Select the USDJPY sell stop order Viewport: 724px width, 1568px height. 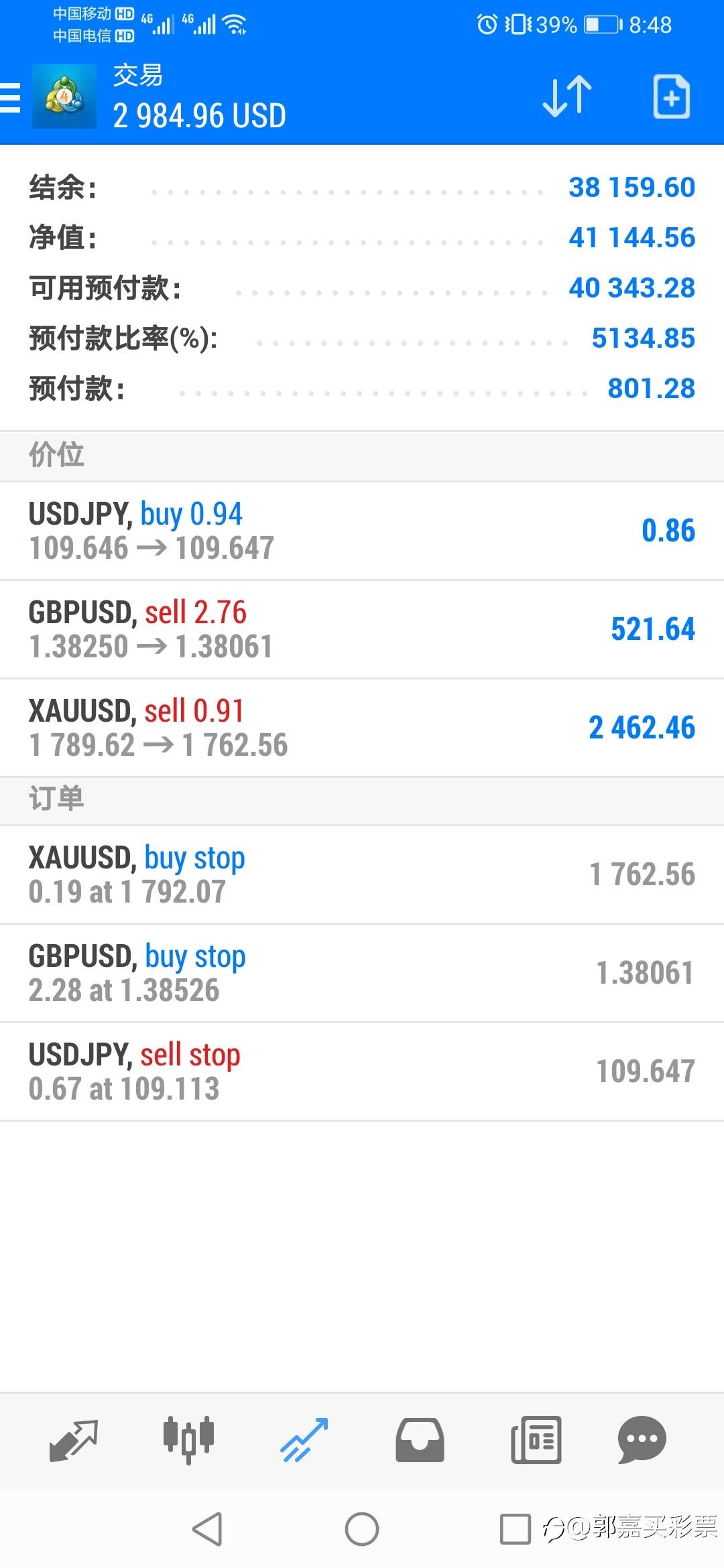362,1071
